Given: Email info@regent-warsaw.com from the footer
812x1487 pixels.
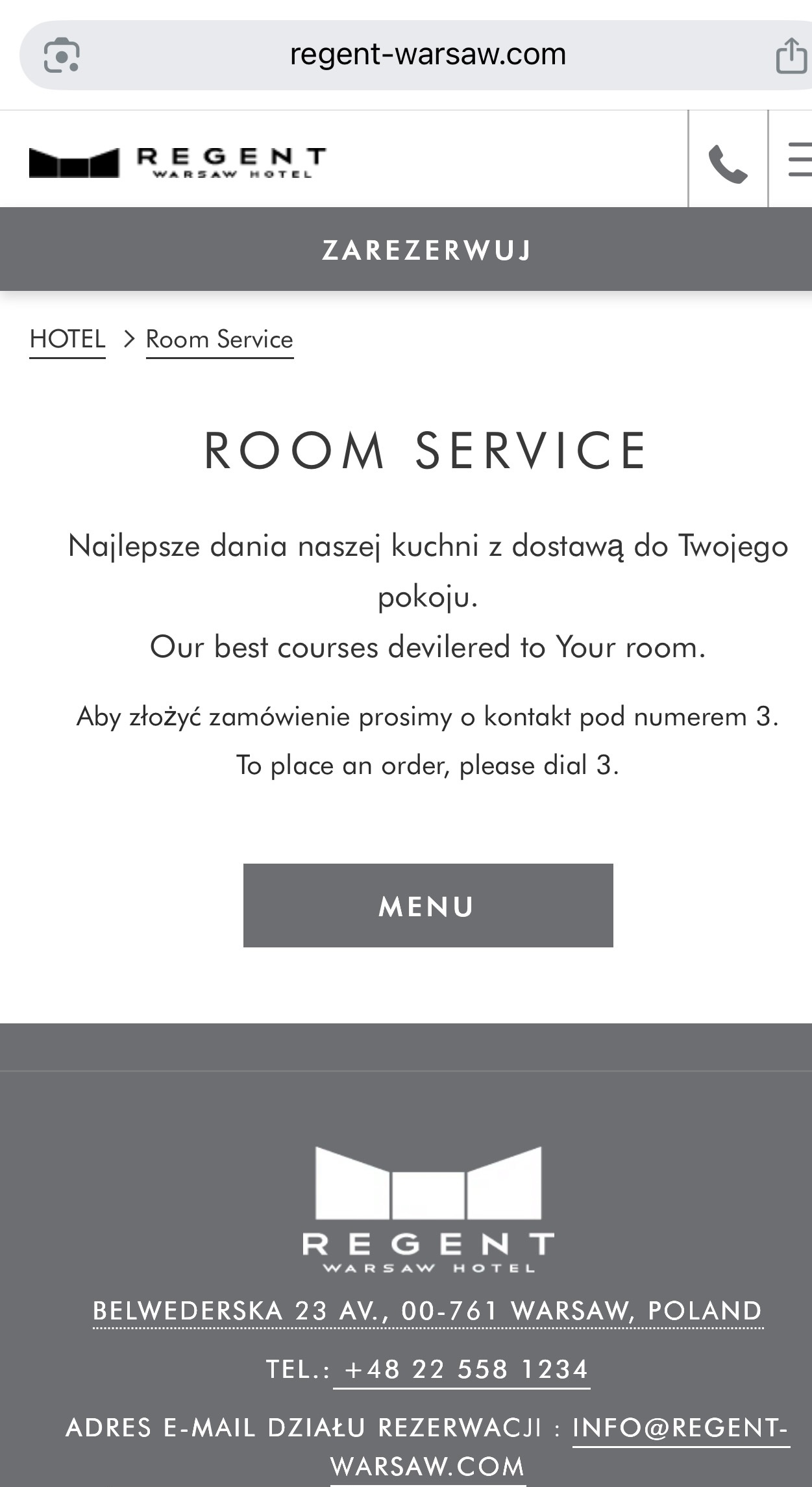Looking at the screenshot, I should 680,1427.
